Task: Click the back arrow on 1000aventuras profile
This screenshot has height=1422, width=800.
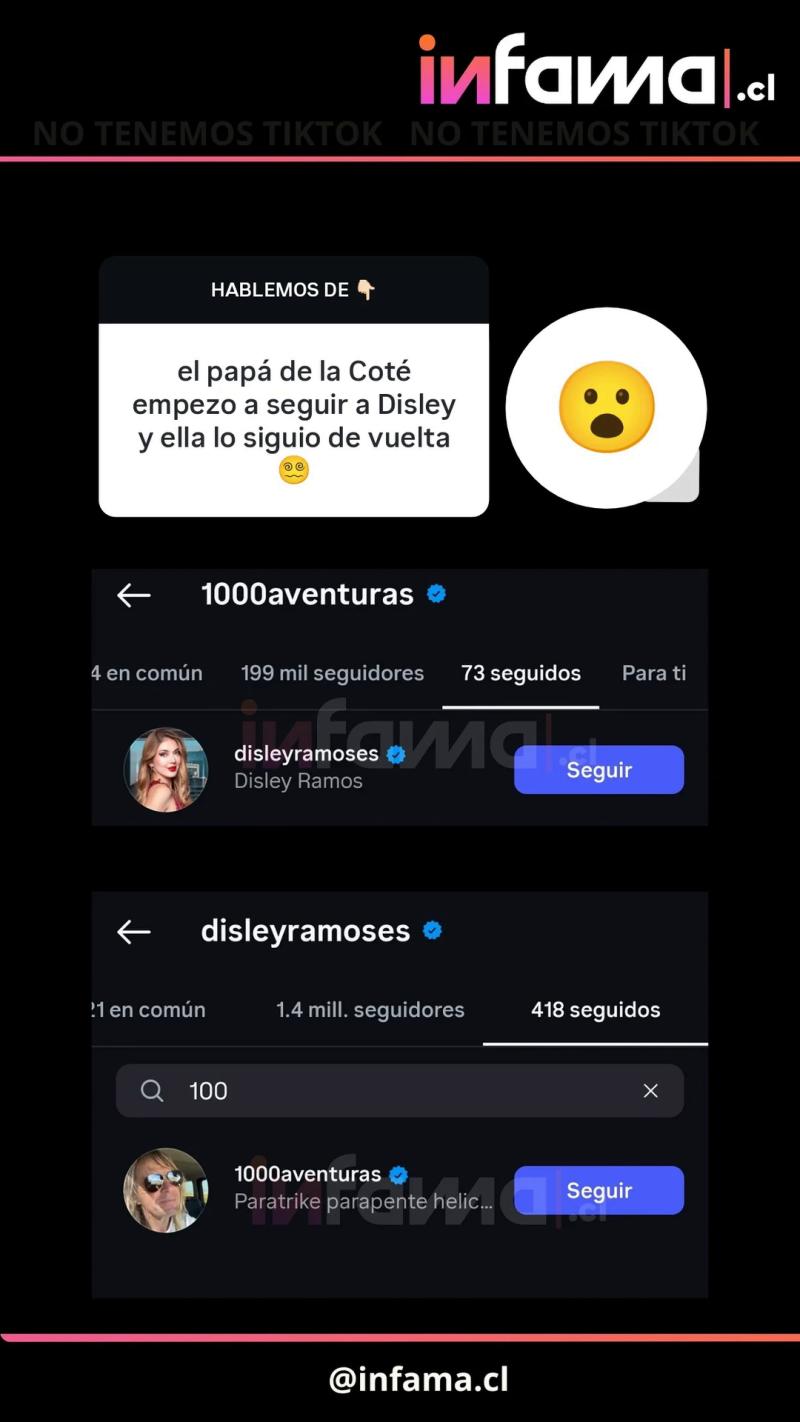Action: tap(133, 595)
